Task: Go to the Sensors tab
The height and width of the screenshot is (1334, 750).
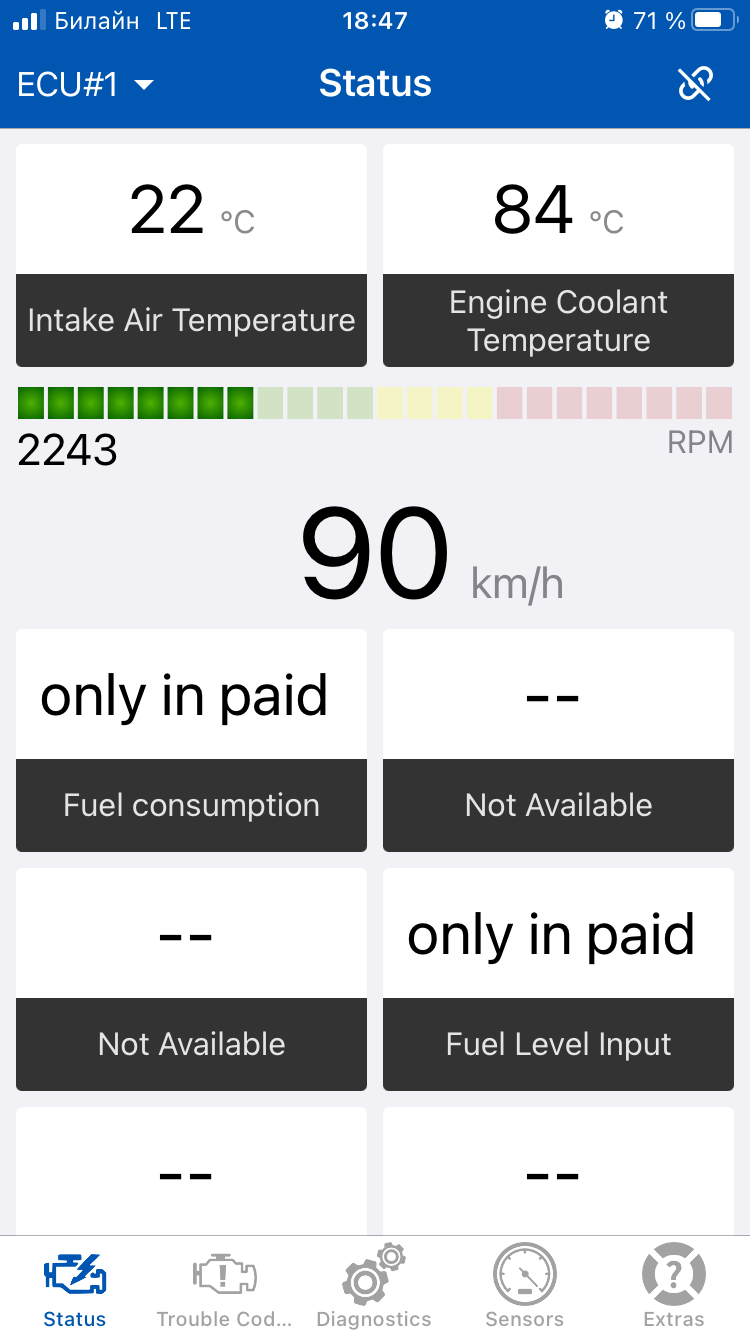Action: click(525, 1288)
